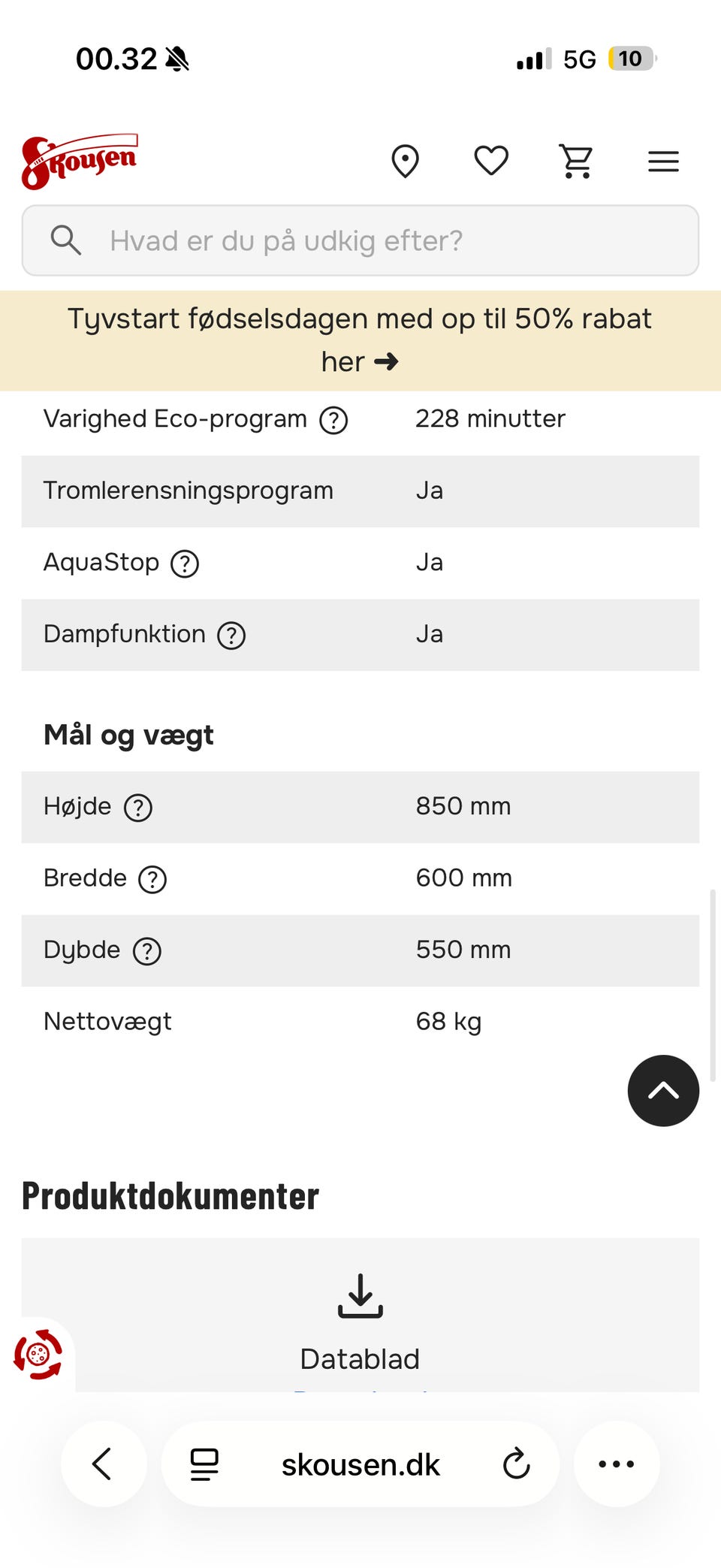This screenshot has height=1568, width=721.
Task: Open the page tools icon beside skousen.dk
Action: pyautogui.click(x=204, y=1464)
